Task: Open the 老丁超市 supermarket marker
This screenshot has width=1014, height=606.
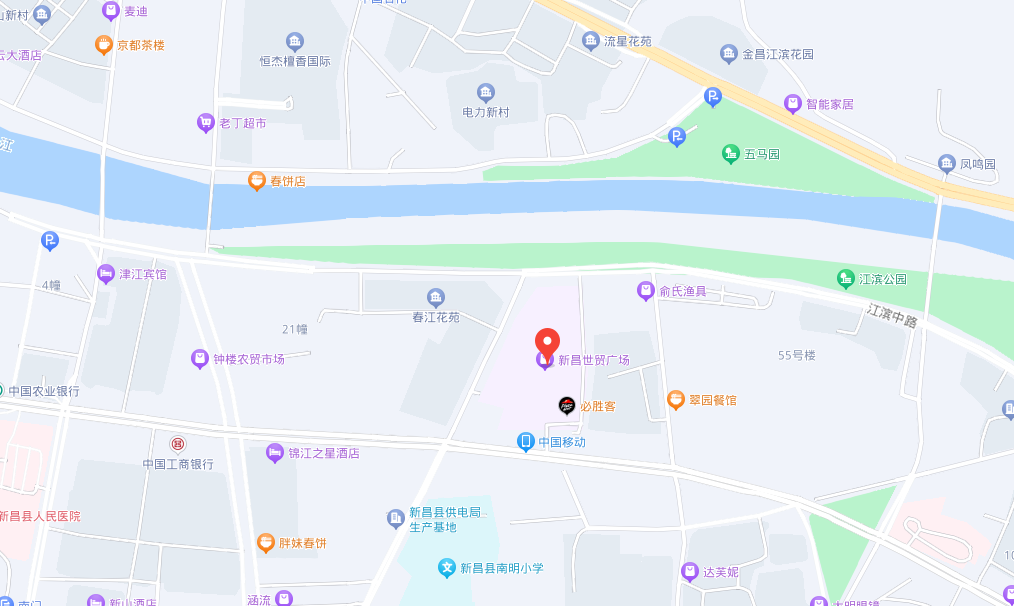Action: [x=206, y=123]
